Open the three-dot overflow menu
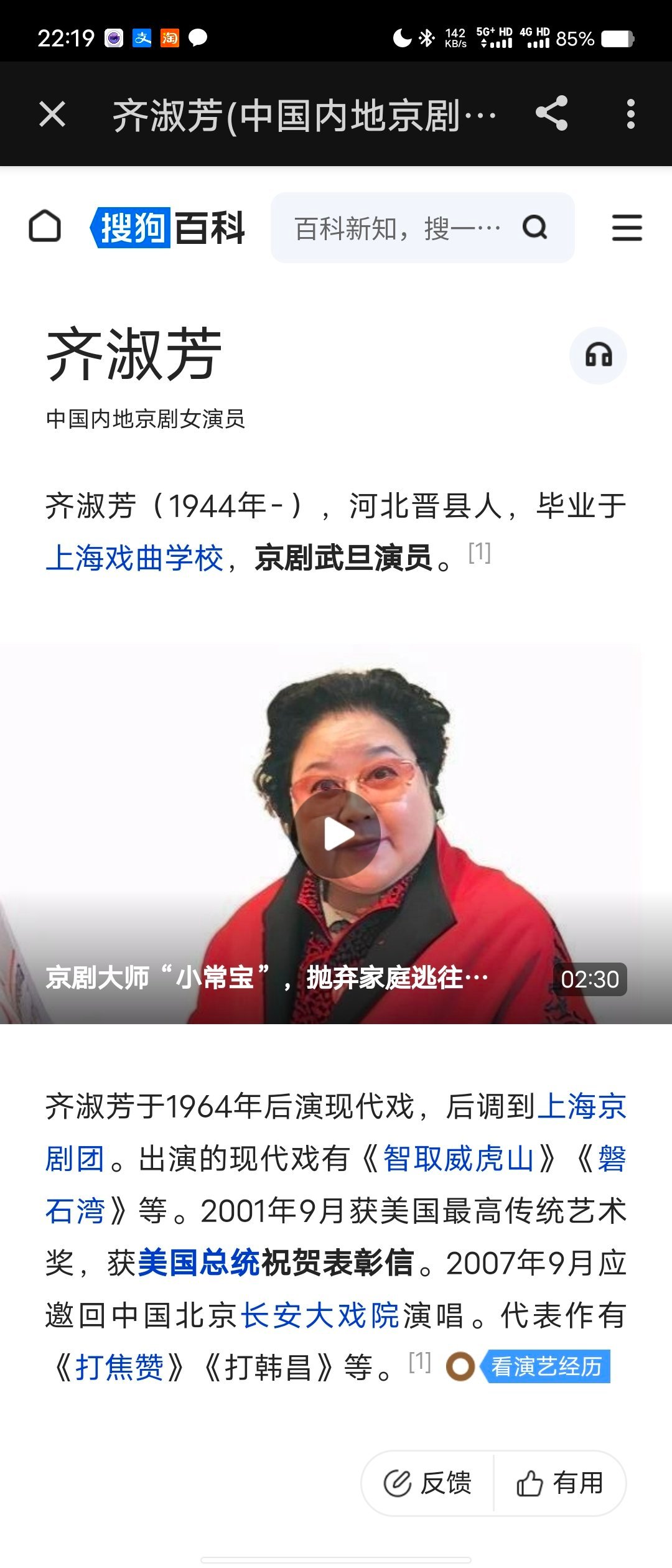Screen dimensions: 672x1568 coord(630,114)
